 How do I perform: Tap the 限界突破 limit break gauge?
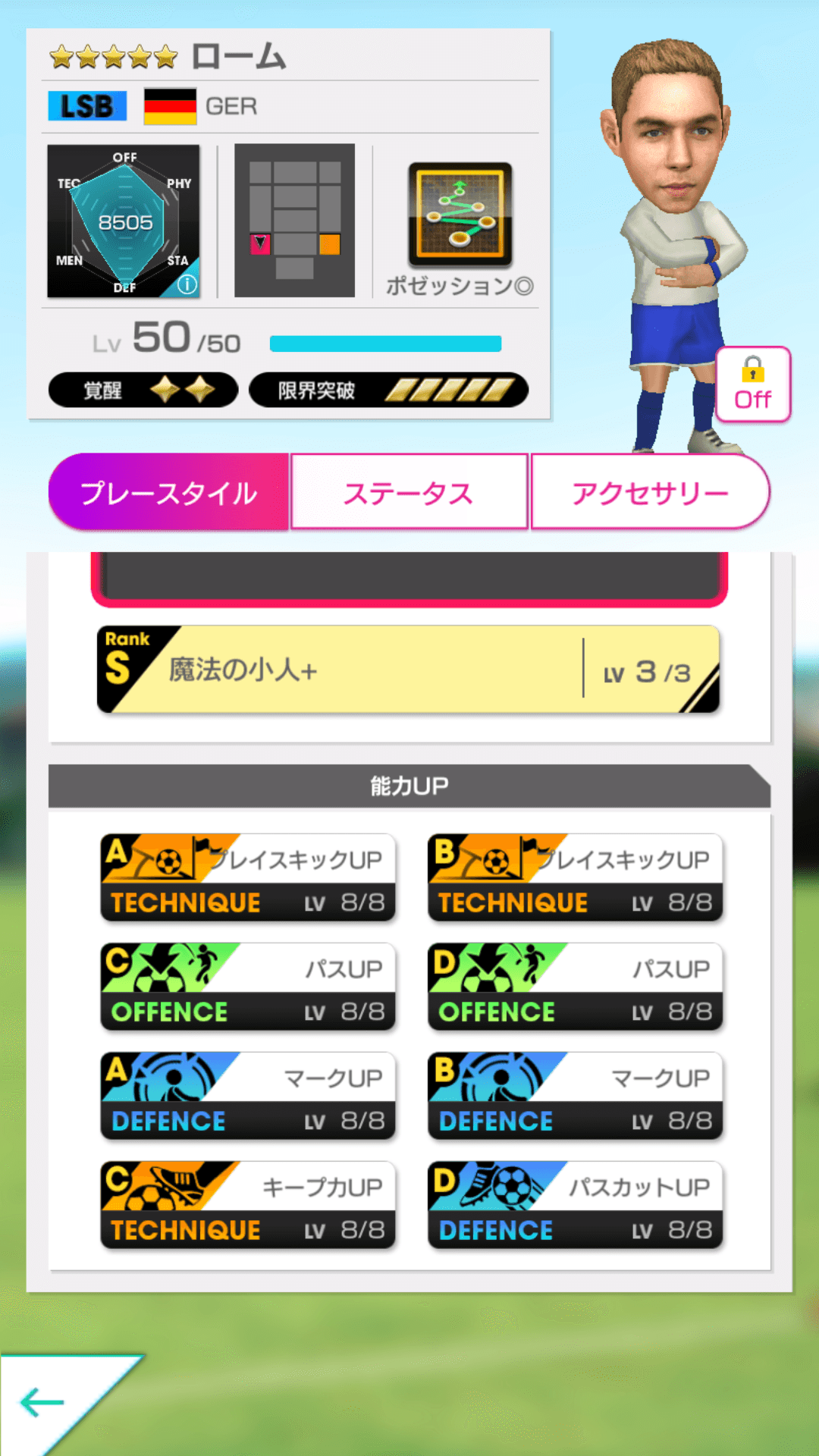pyautogui.click(x=389, y=389)
